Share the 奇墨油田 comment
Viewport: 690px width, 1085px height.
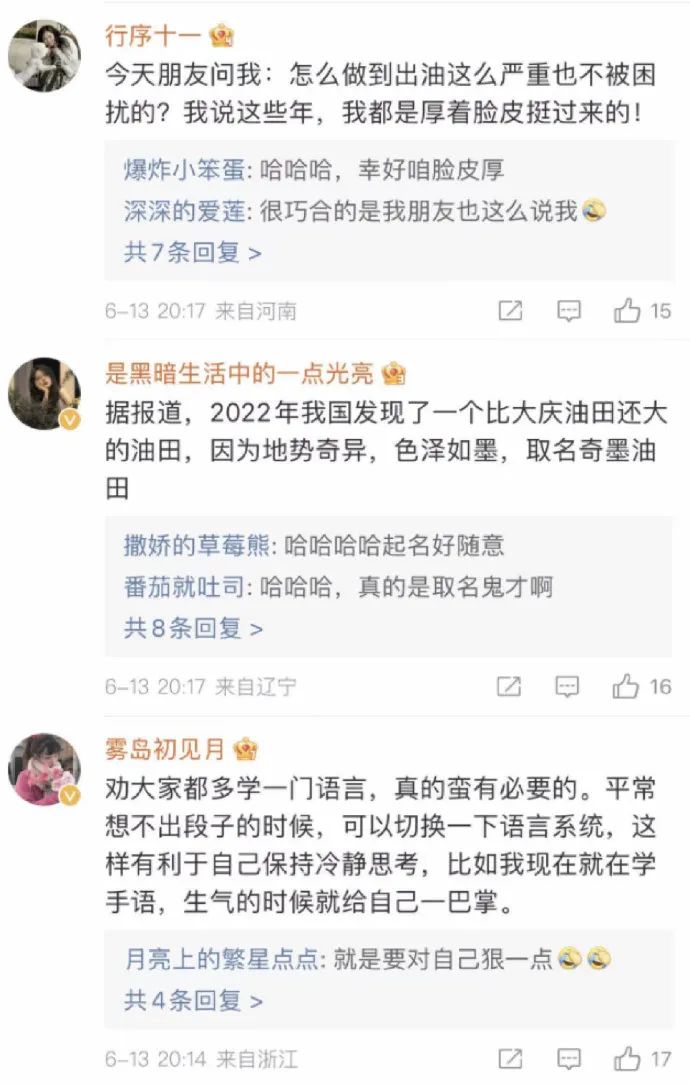pos(510,687)
